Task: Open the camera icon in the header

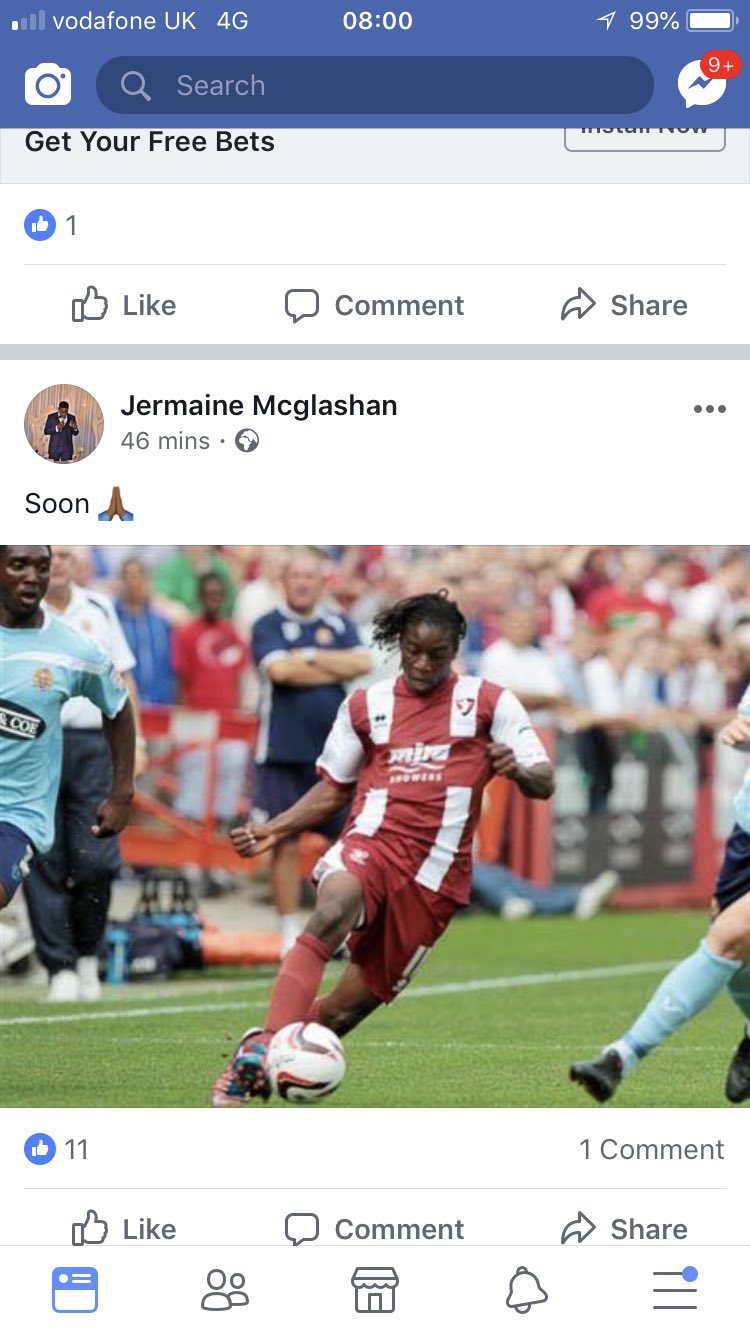Action: click(x=48, y=85)
